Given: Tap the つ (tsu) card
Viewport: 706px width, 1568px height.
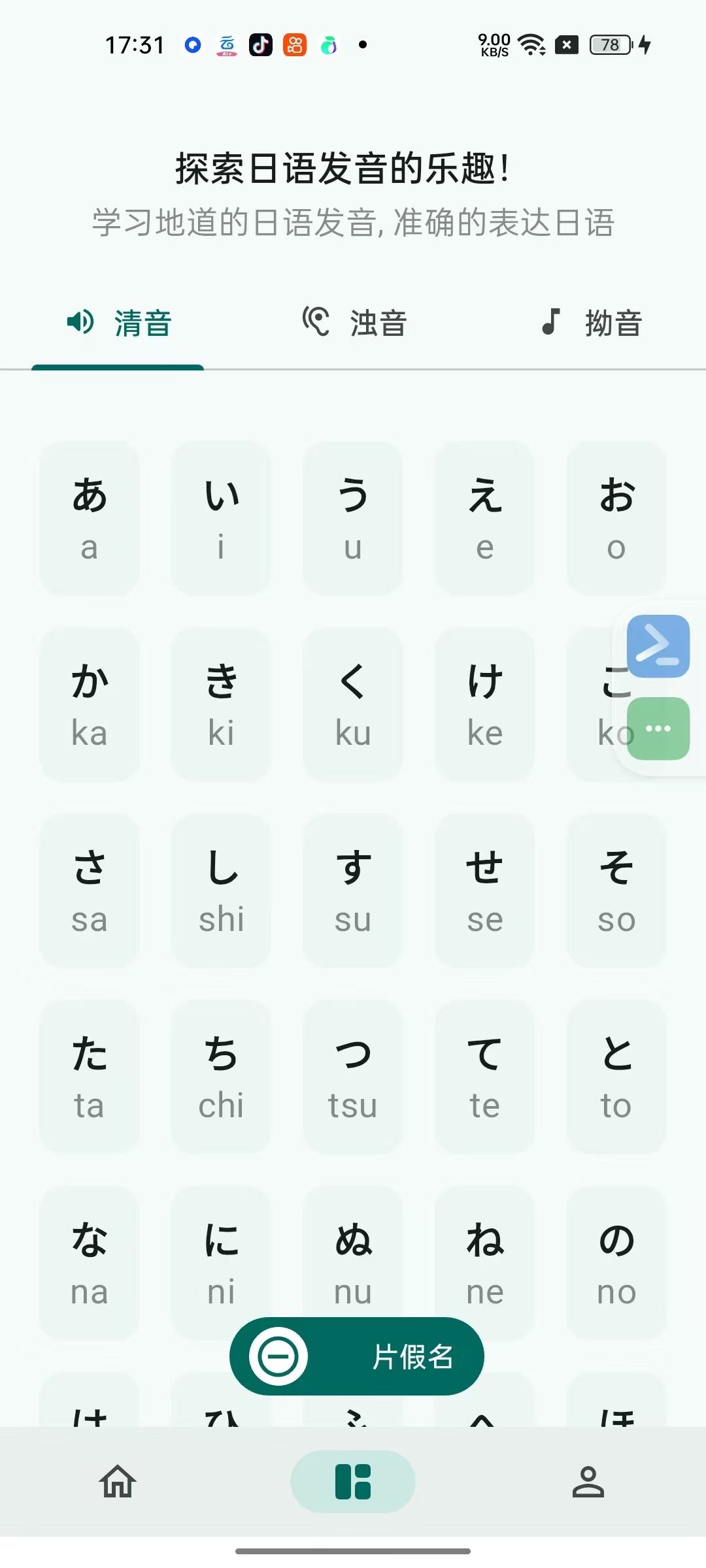Looking at the screenshot, I should pyautogui.click(x=352, y=1077).
